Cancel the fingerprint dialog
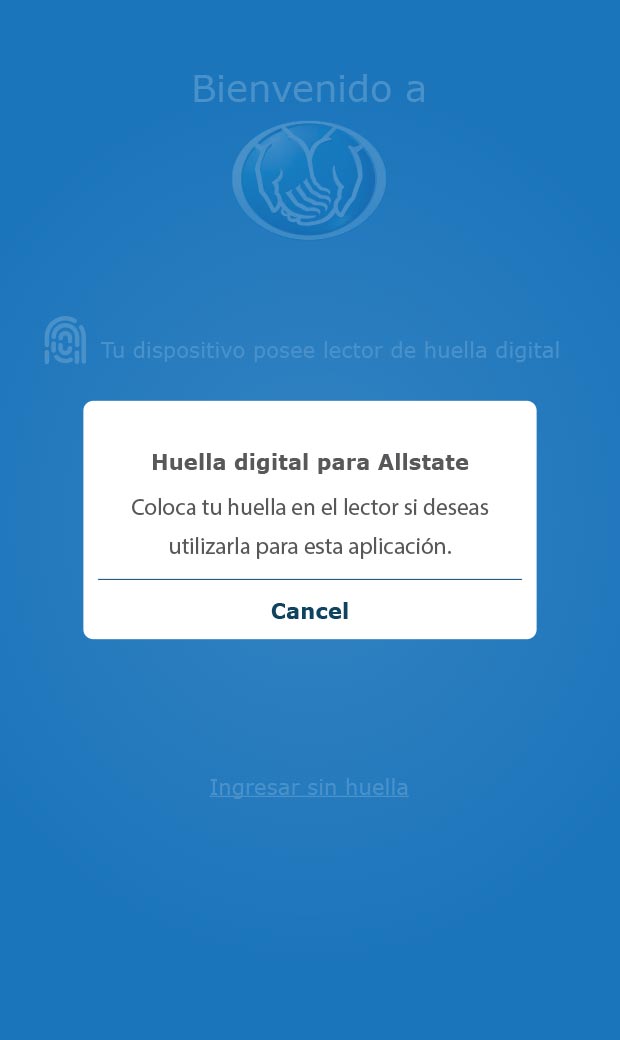This screenshot has width=620, height=1040. coord(309,611)
